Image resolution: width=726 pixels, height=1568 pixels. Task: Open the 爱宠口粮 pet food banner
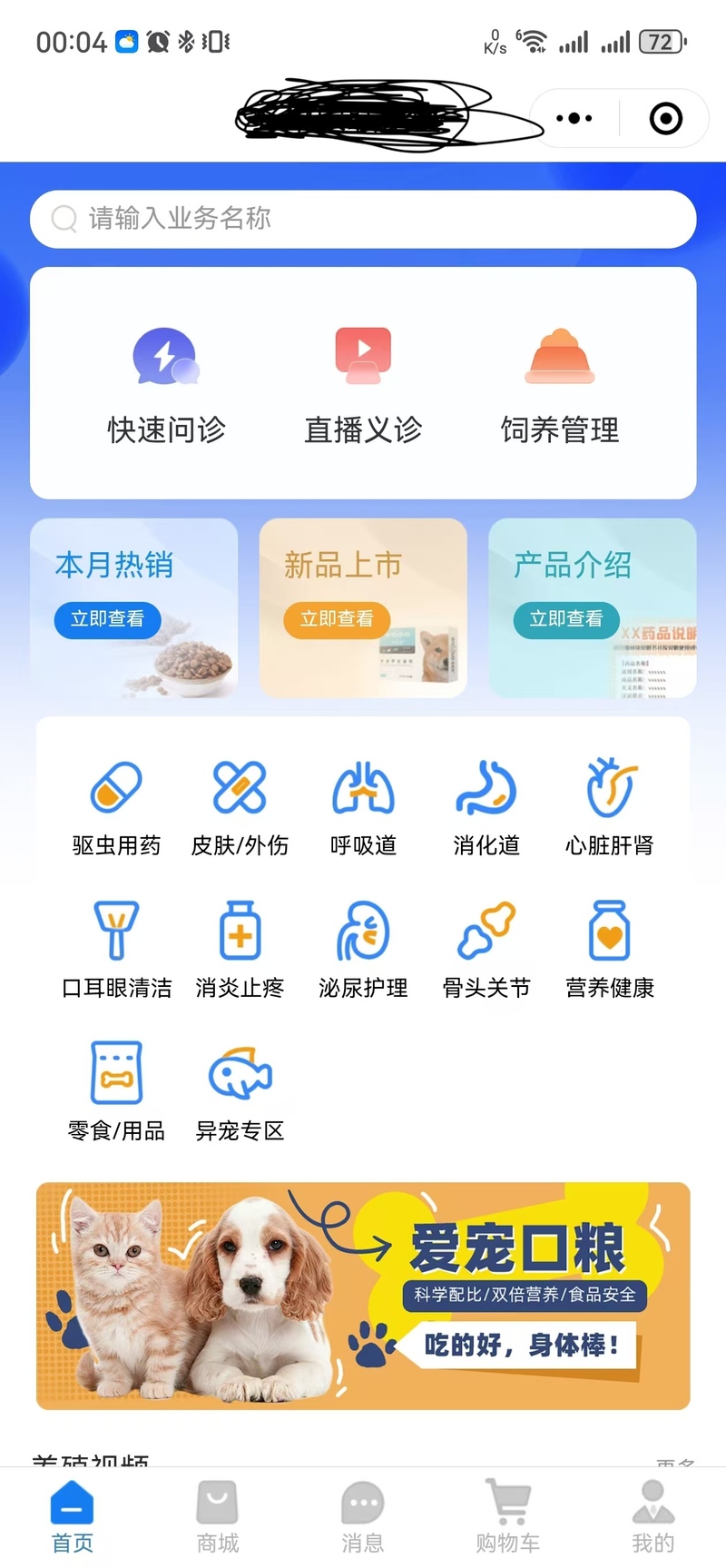point(363,1296)
